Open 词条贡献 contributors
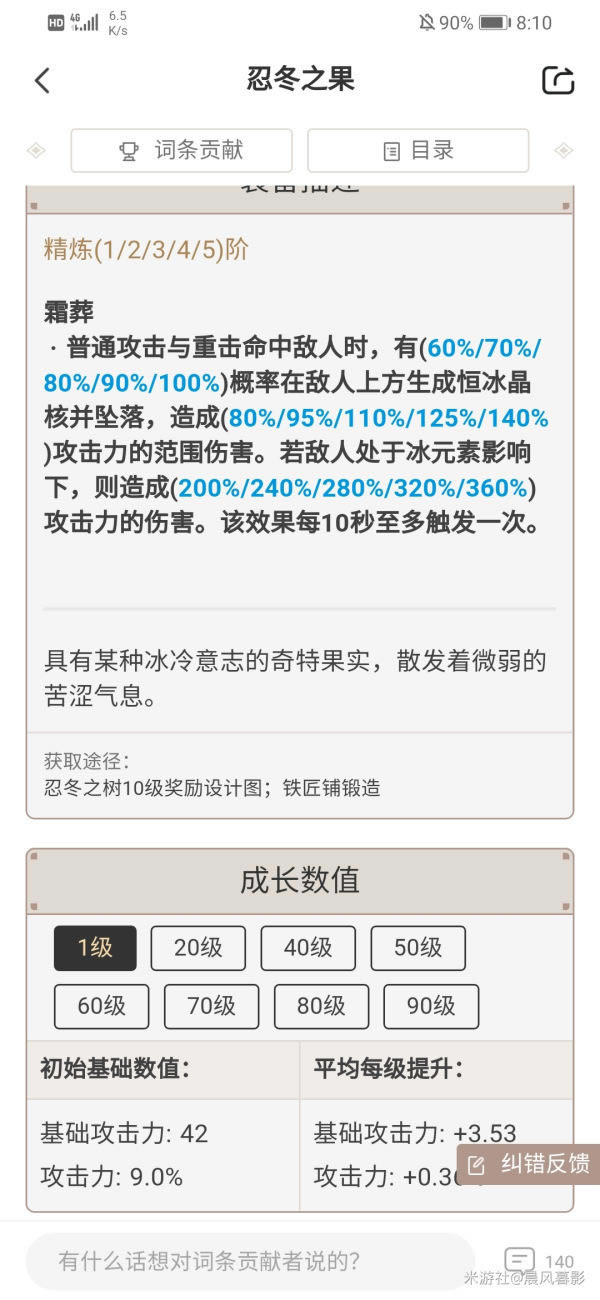Screen dimensions: 600x1300 [x=181, y=151]
